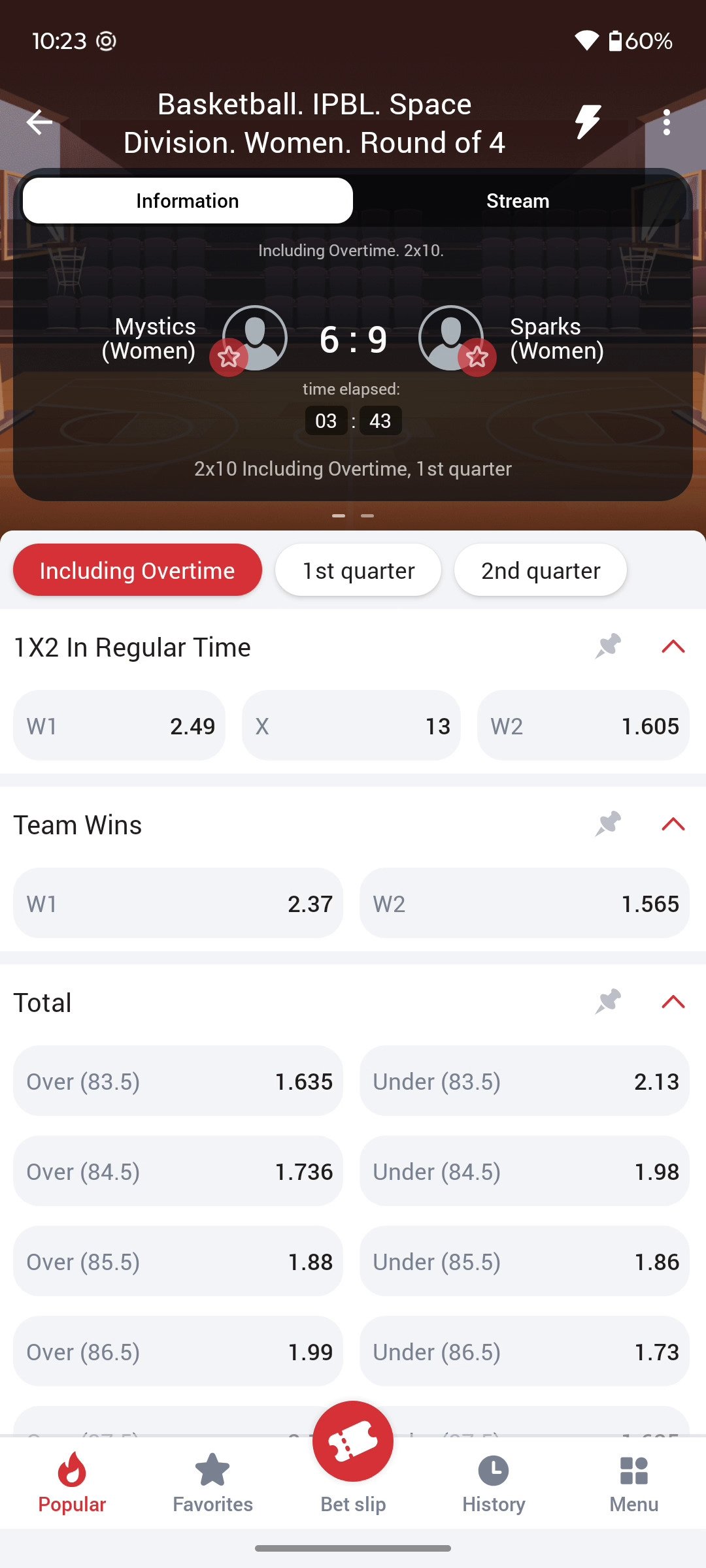Pick the X draw odds 13
The image size is (706, 1568).
tap(351, 726)
